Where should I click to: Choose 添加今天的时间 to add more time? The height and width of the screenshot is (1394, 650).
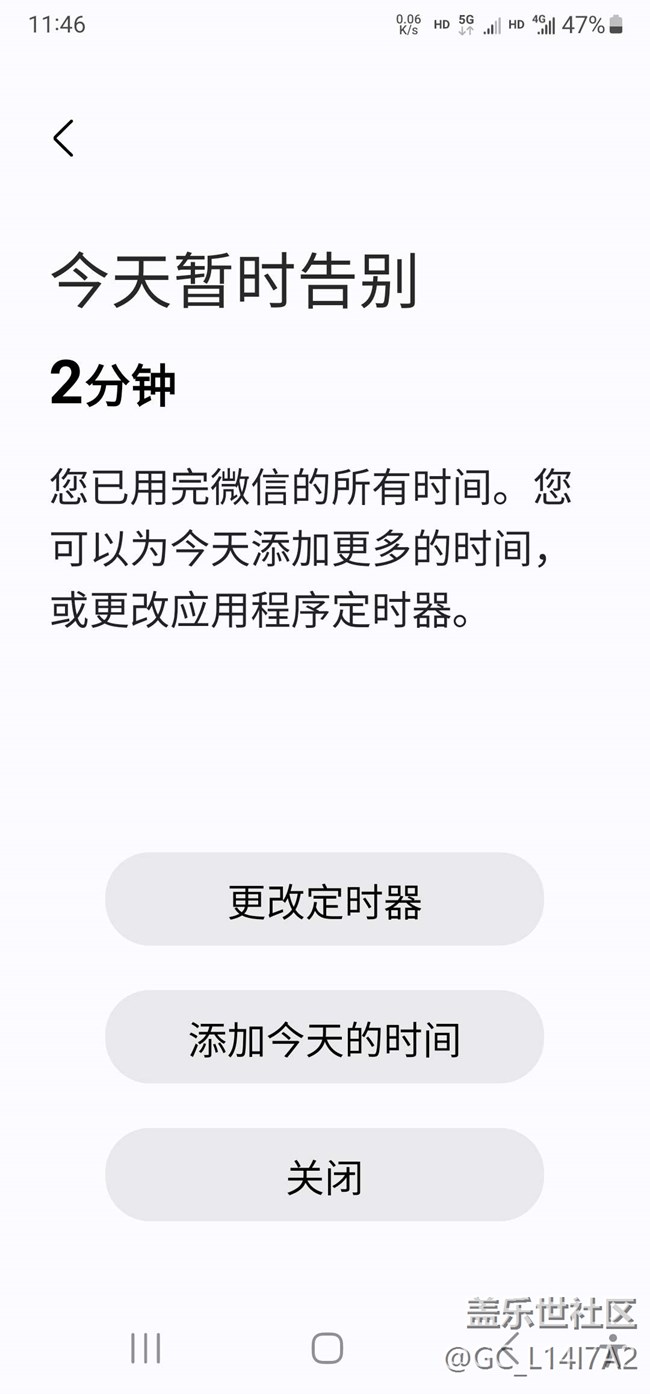pos(324,1037)
